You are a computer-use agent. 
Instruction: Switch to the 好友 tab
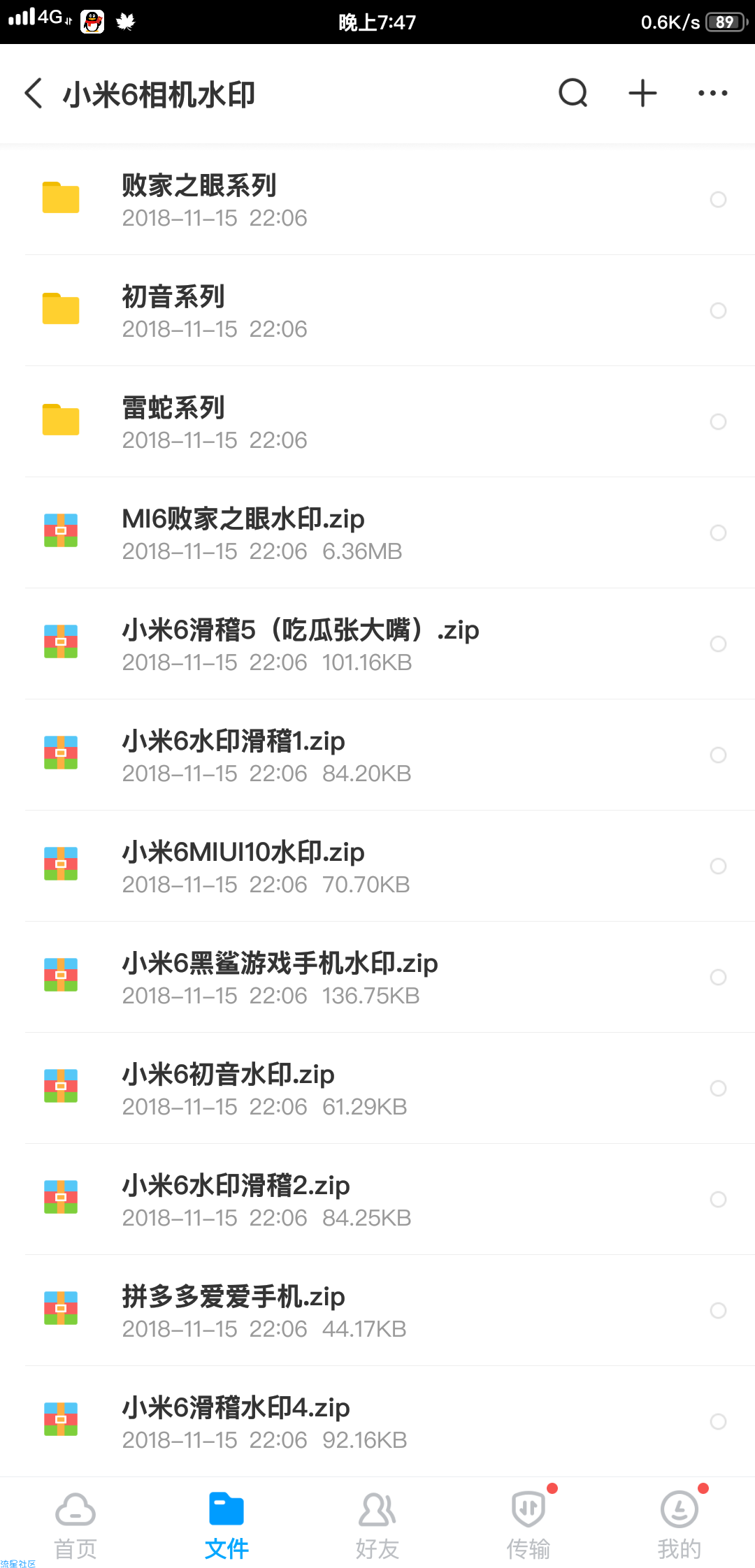tap(377, 1526)
